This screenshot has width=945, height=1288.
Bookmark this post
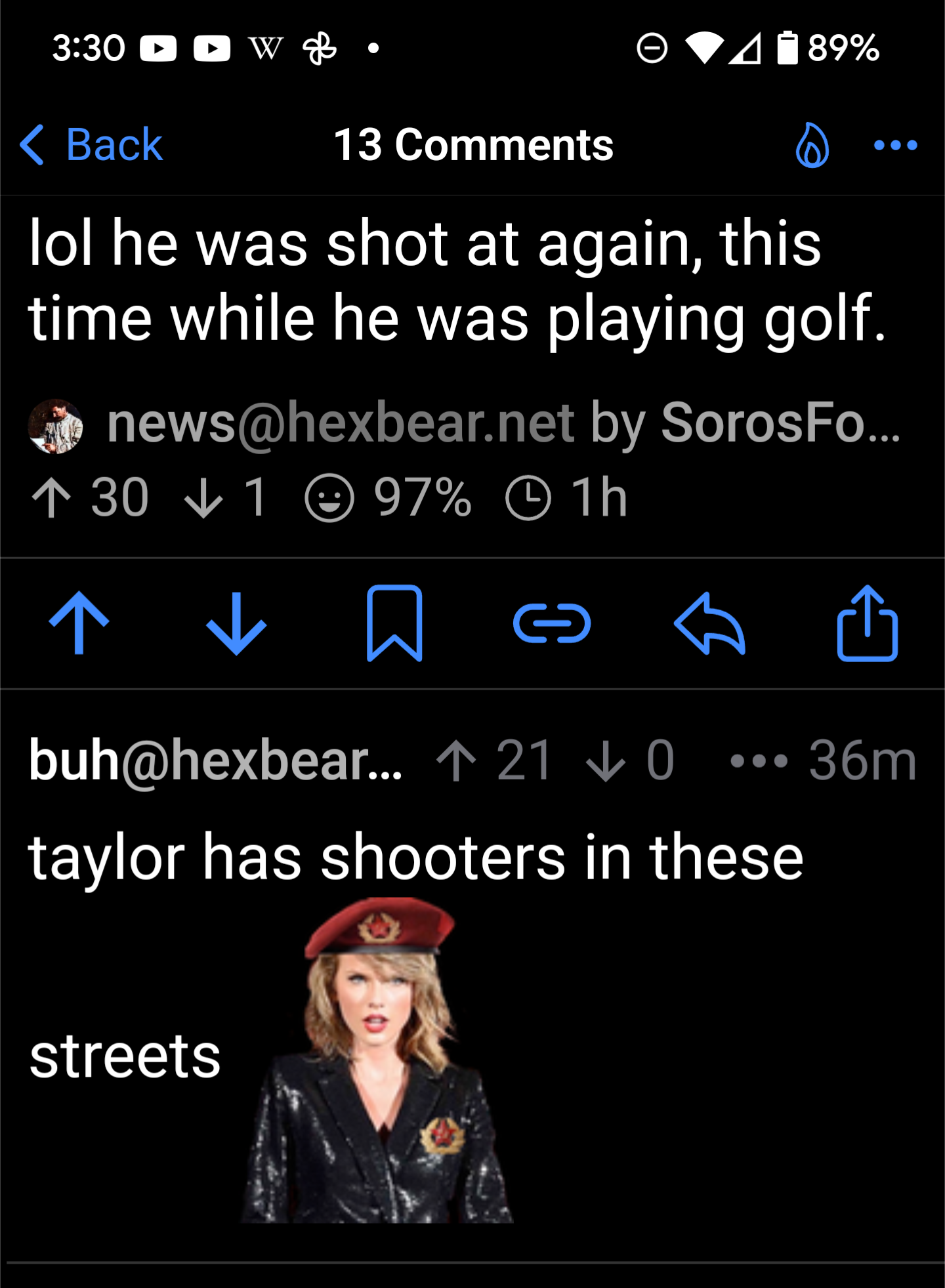pos(394,623)
